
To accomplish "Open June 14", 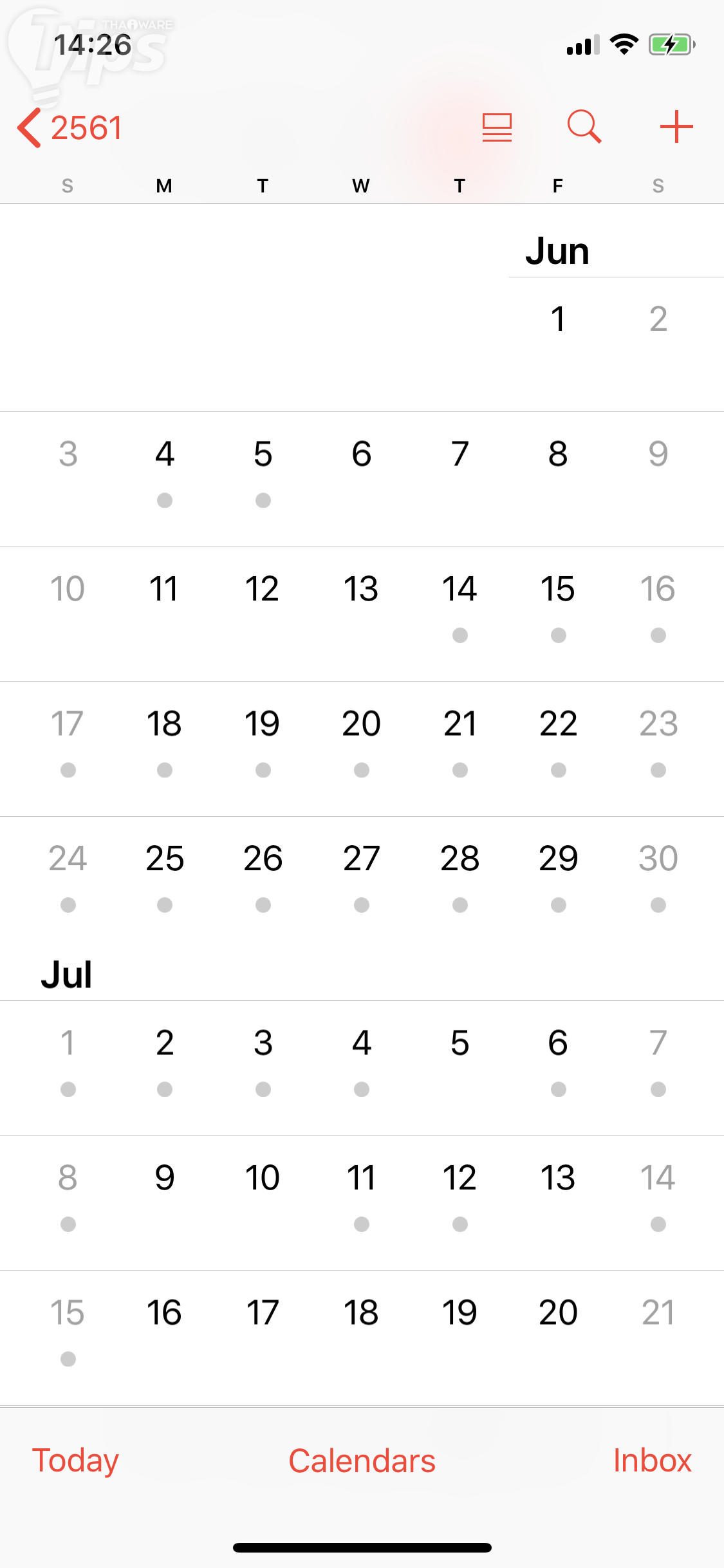I will [459, 589].
